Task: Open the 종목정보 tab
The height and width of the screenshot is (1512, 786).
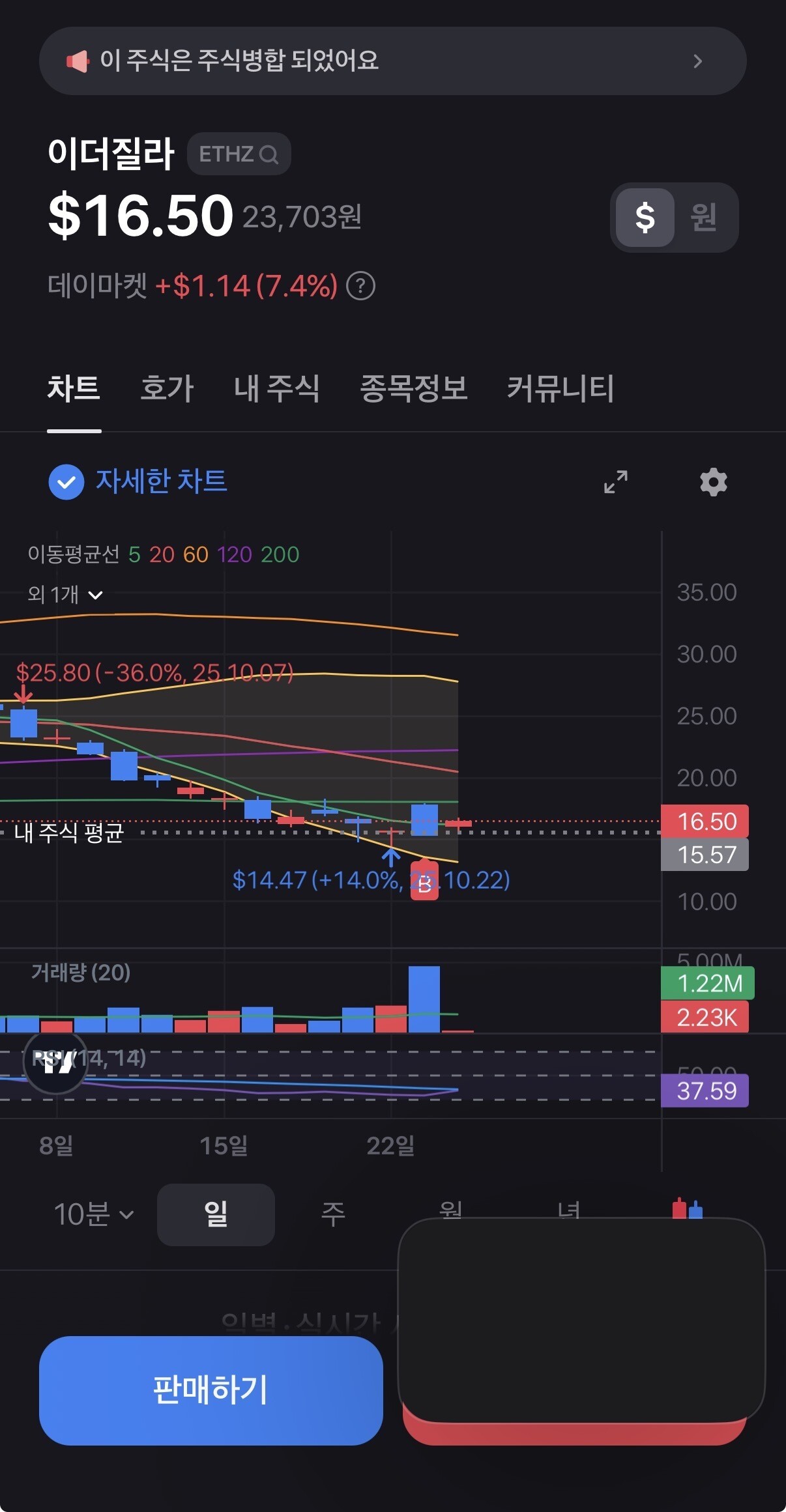Action: point(414,389)
